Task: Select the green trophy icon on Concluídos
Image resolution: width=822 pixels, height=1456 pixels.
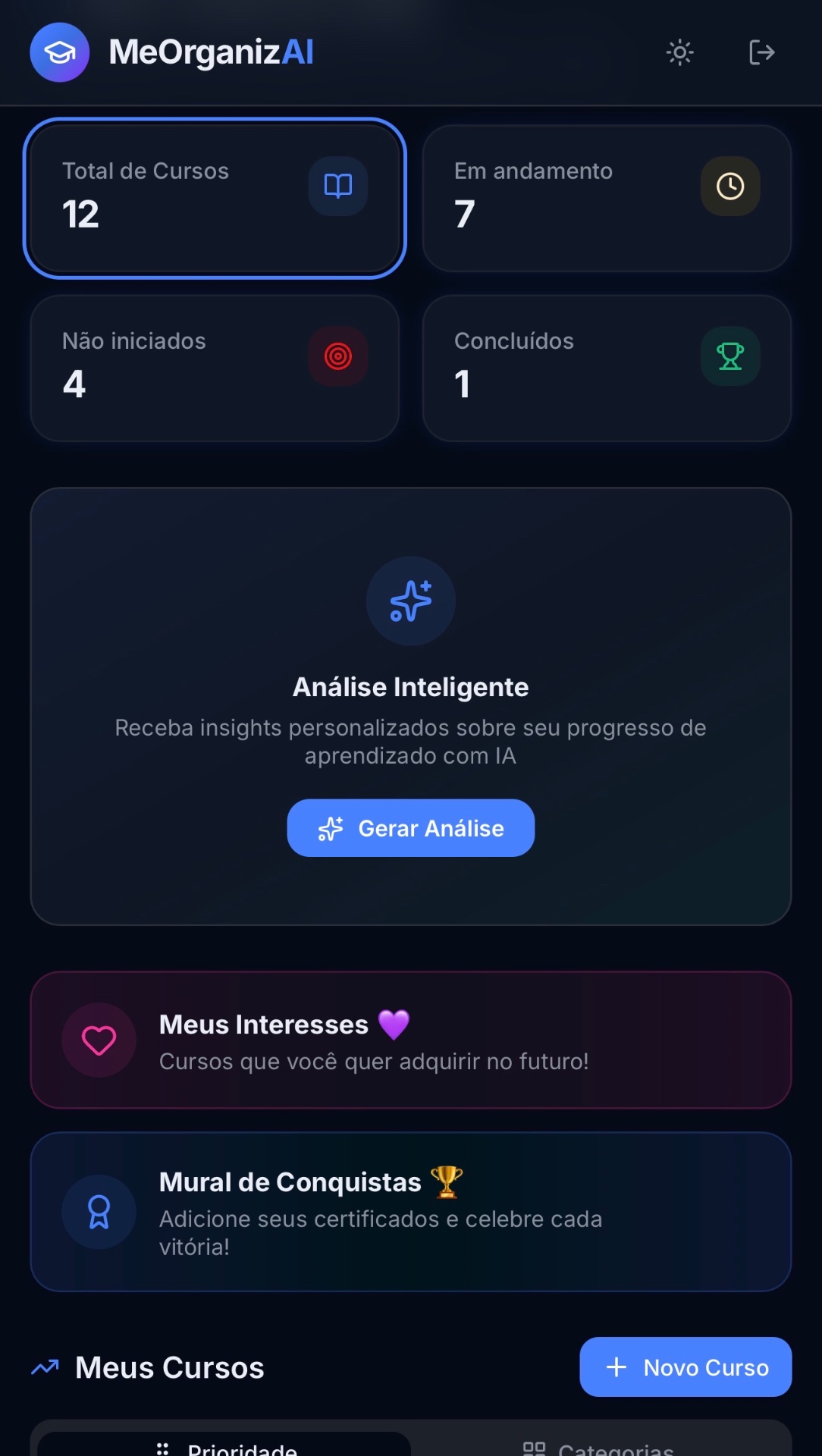Action: [x=729, y=356]
